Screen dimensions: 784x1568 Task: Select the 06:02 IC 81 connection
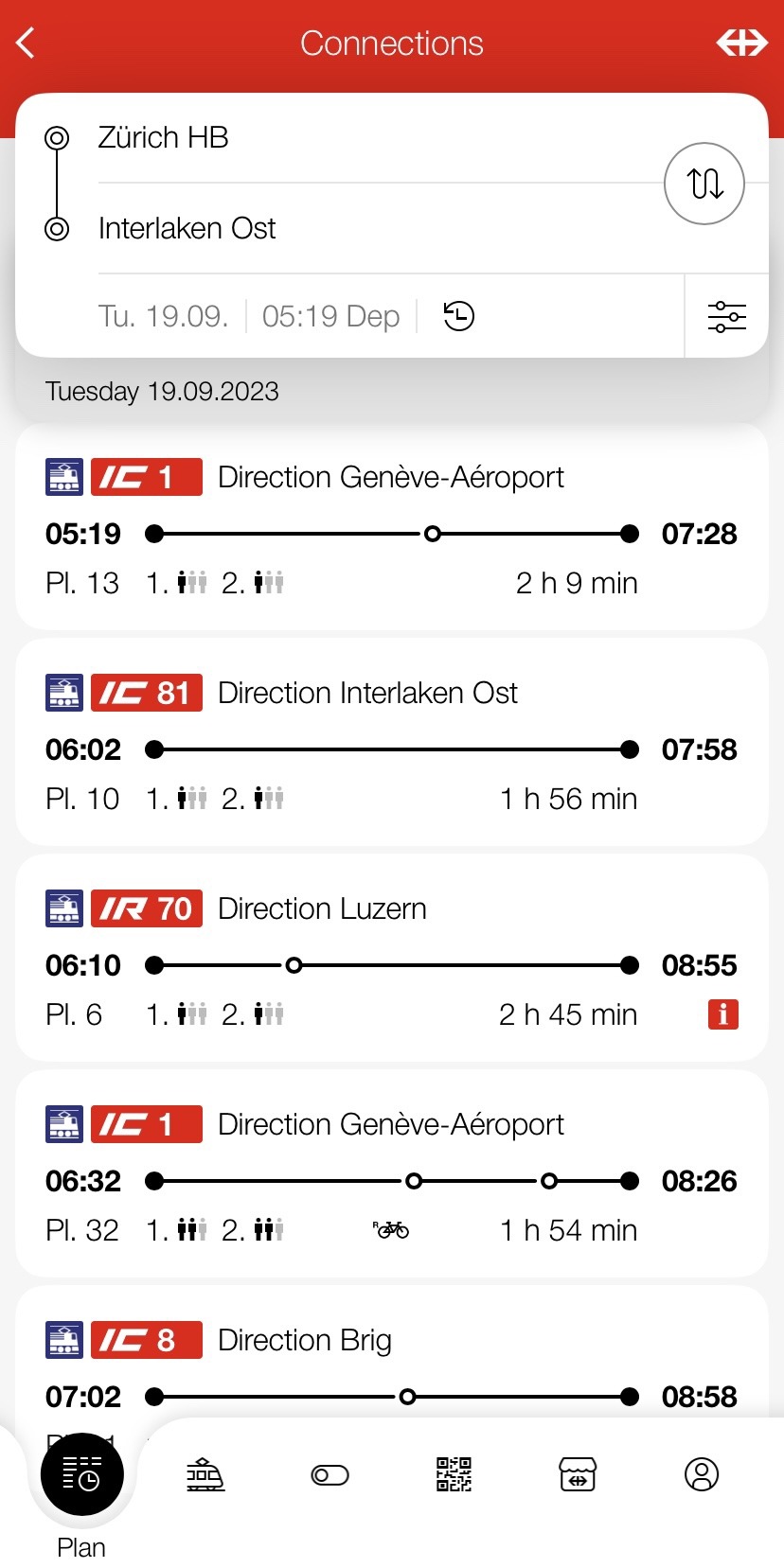[391, 744]
